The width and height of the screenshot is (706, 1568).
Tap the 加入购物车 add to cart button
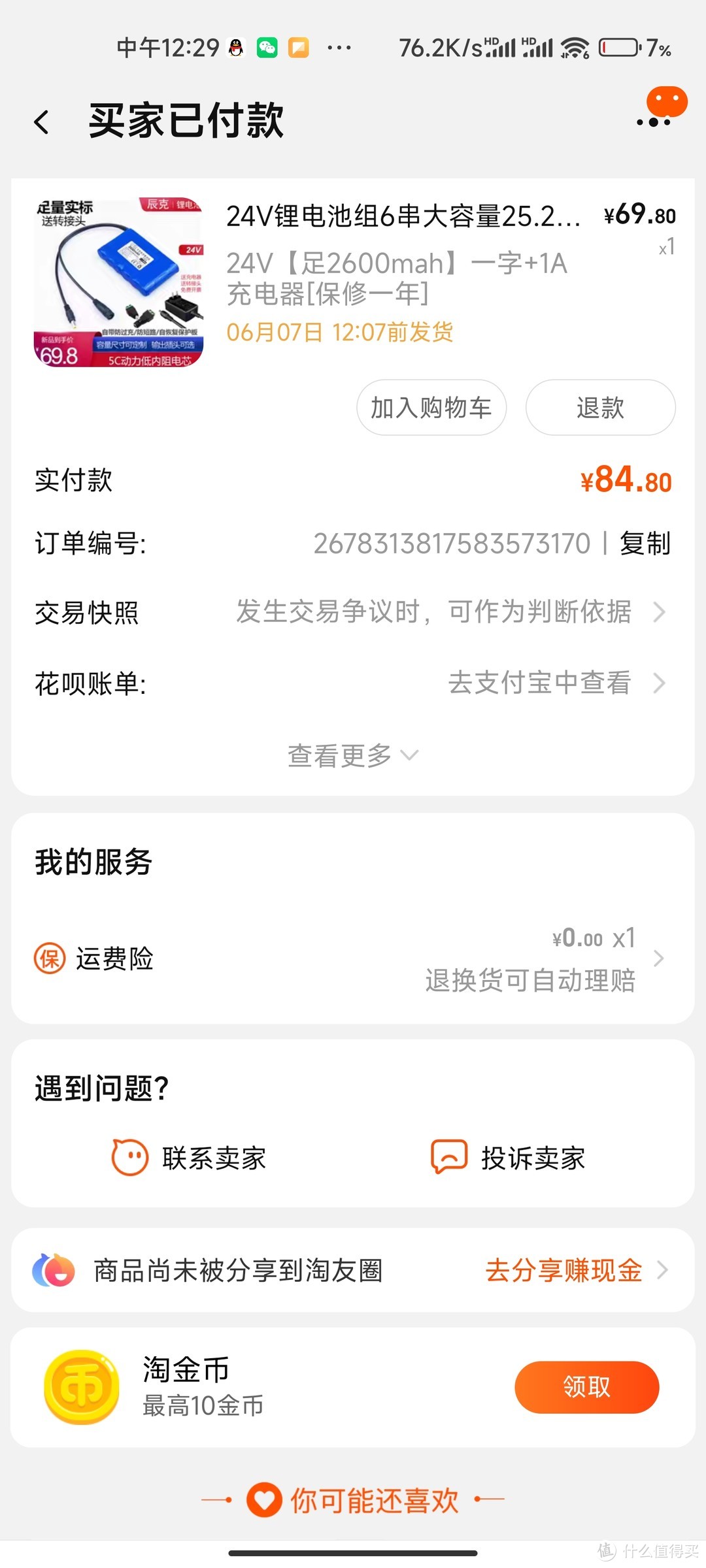coord(430,406)
